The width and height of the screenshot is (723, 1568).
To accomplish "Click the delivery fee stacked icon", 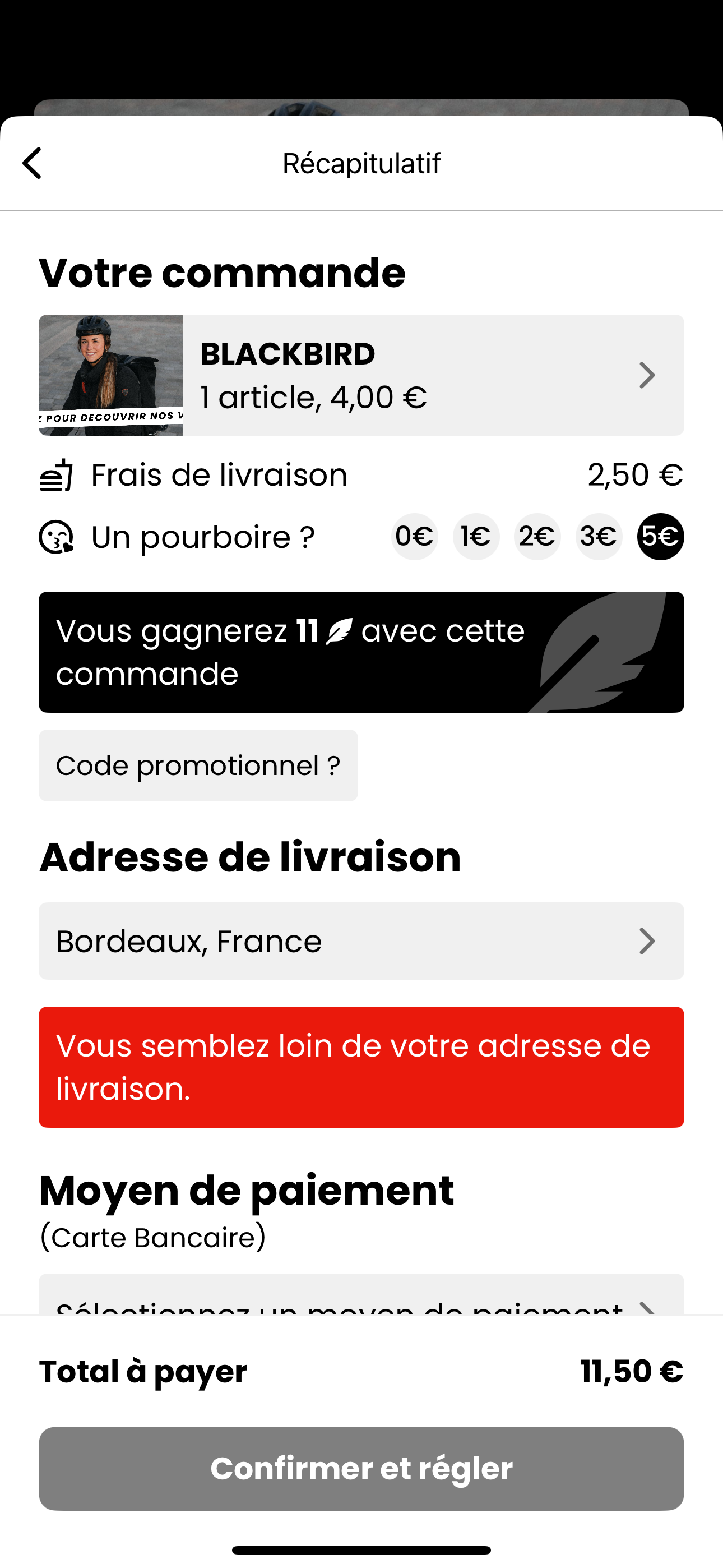I will [57, 476].
